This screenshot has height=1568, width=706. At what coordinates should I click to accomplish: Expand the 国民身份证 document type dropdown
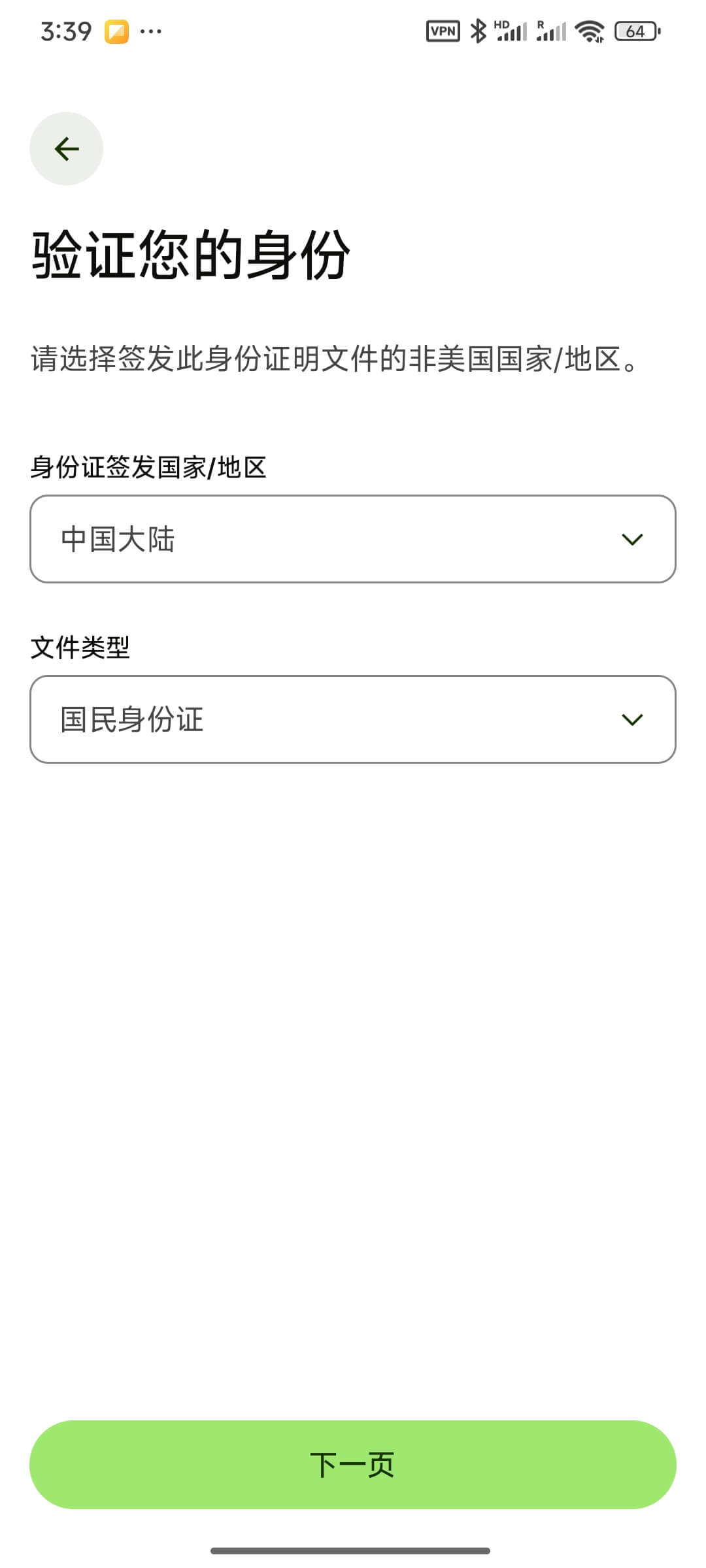(353, 719)
